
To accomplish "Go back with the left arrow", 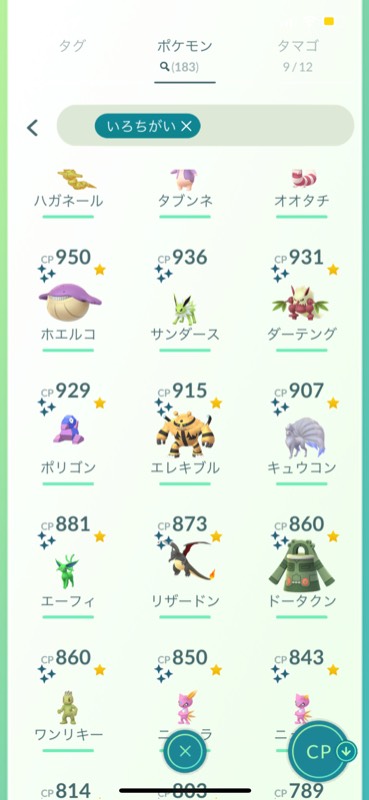I will click(x=33, y=127).
